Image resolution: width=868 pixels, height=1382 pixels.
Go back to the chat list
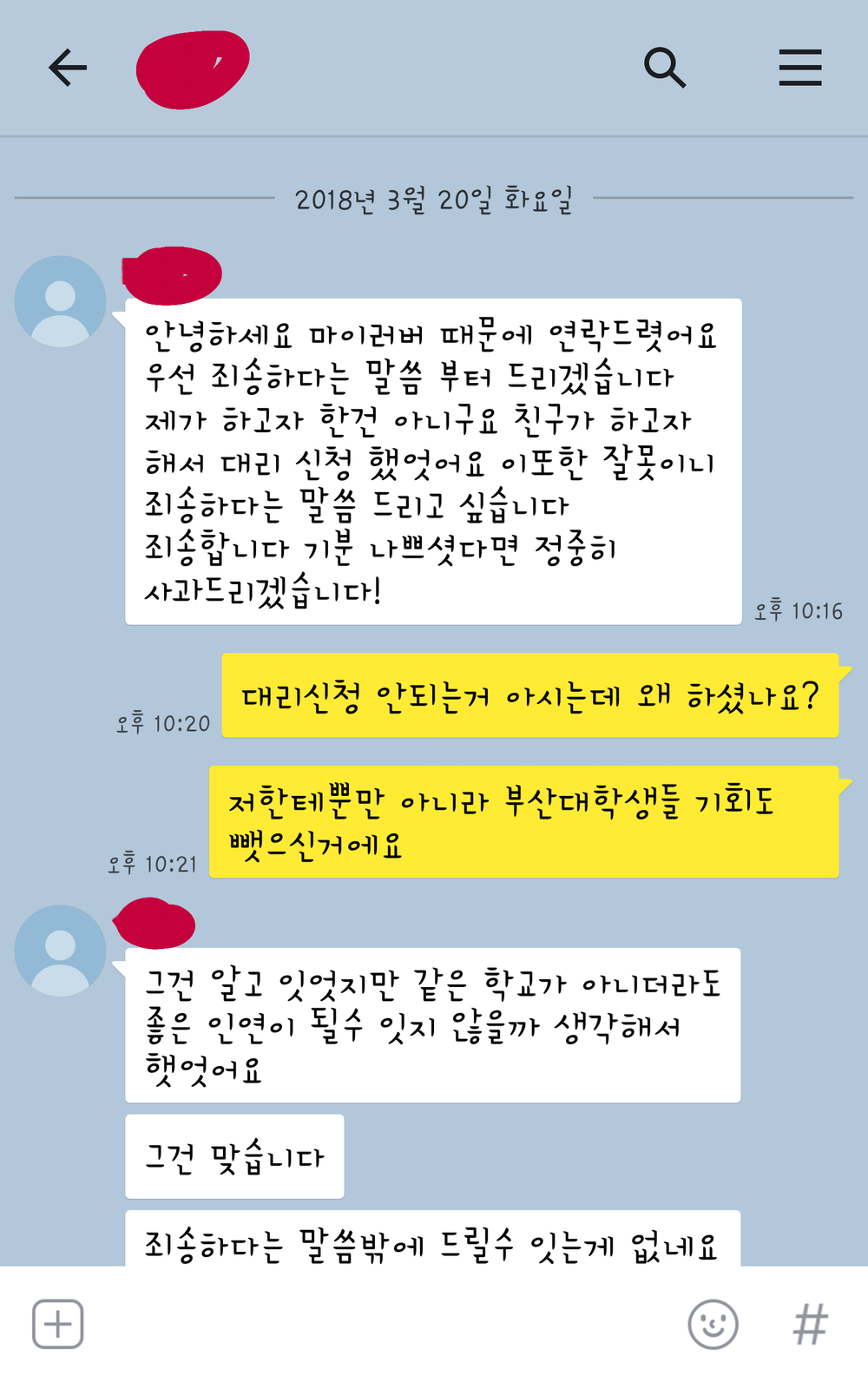(x=68, y=68)
